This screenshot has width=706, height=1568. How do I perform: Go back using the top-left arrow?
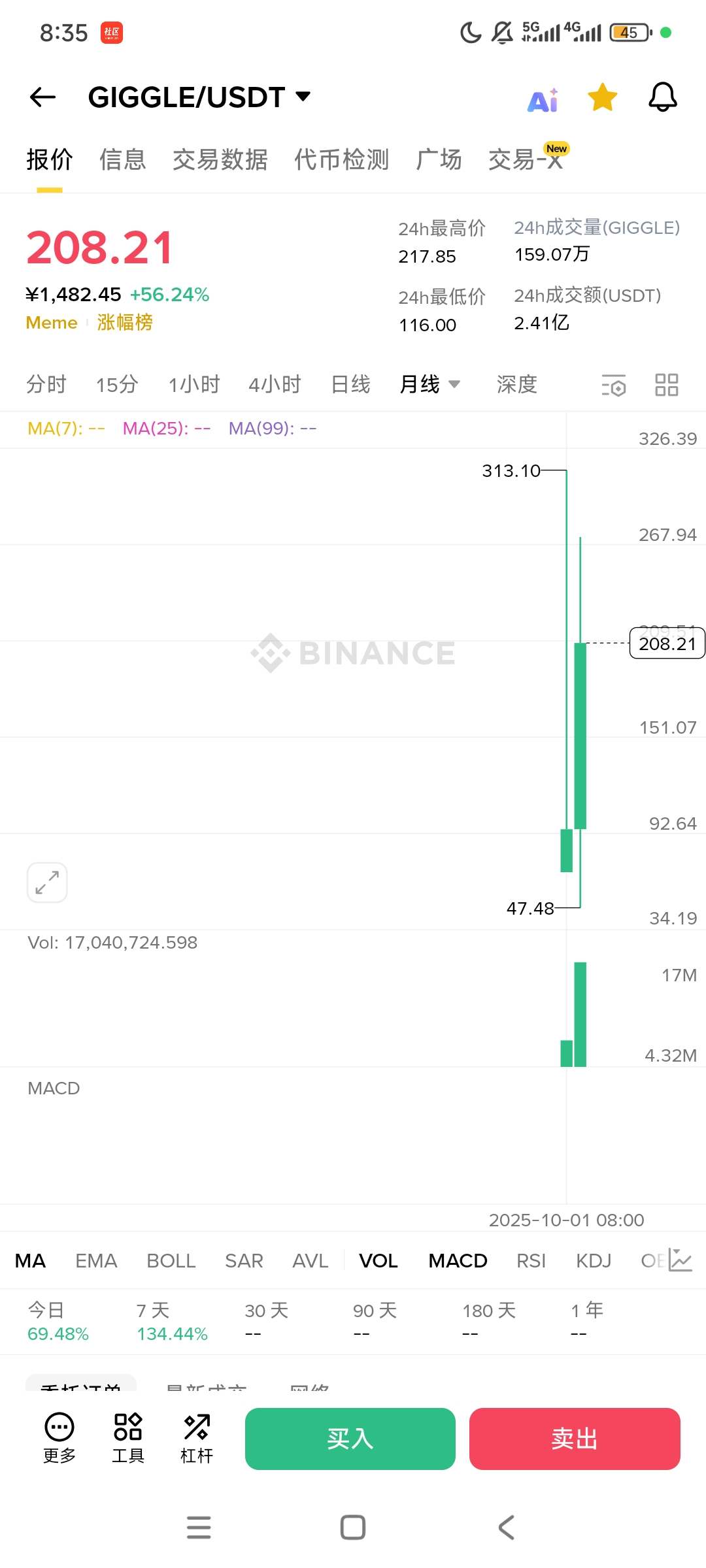(43, 97)
